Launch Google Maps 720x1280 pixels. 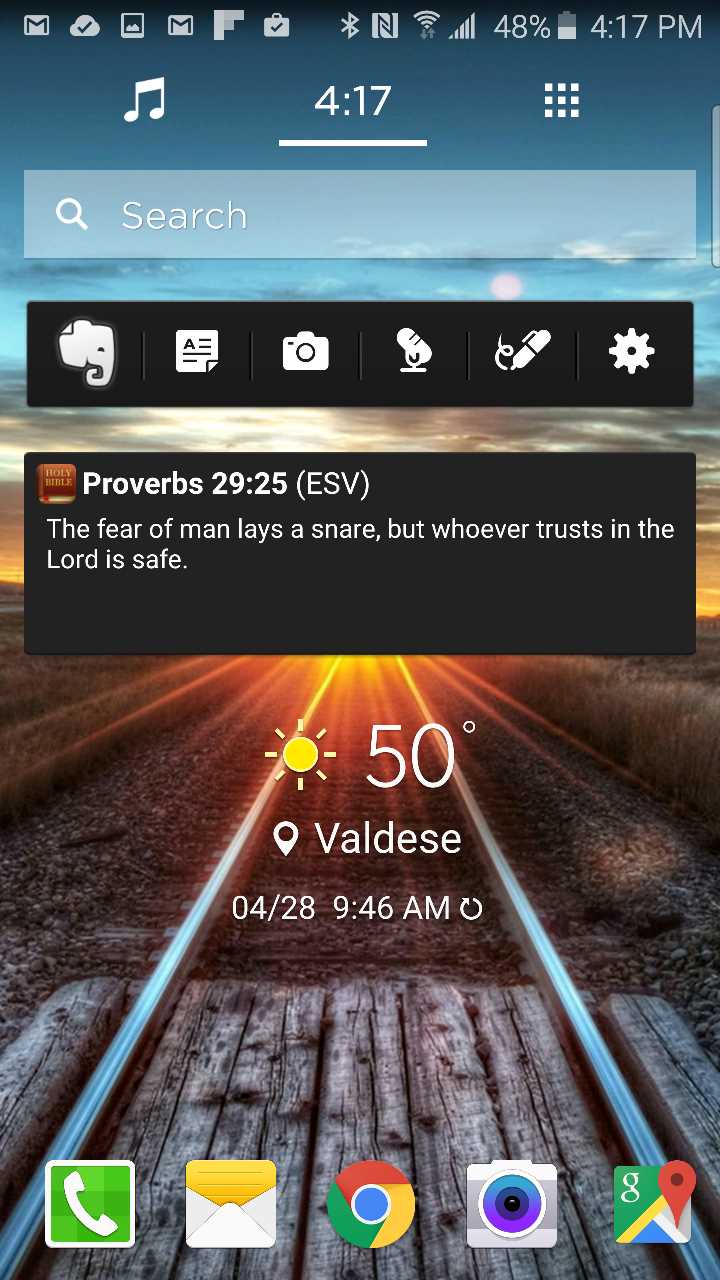coord(652,1204)
